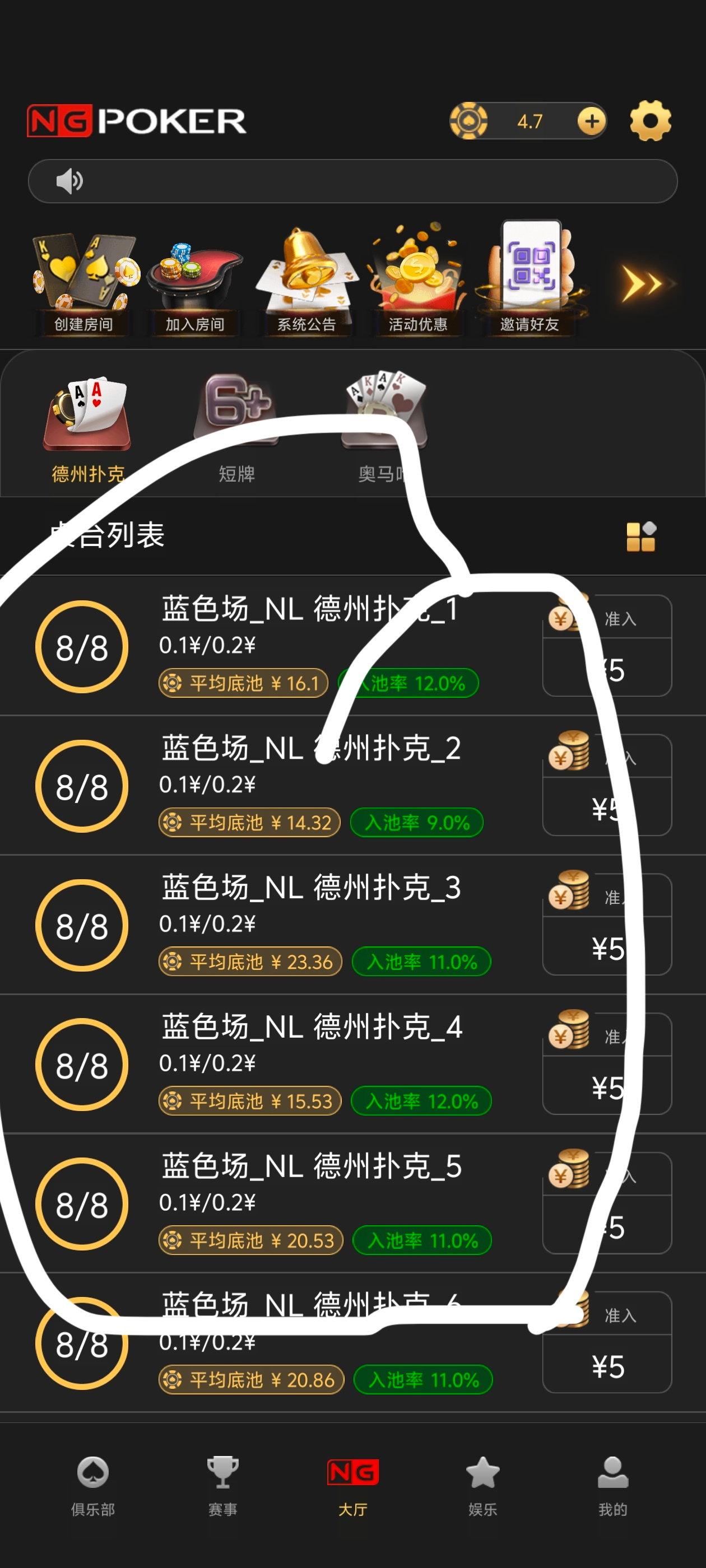This screenshot has height=1568, width=706.
Task: Change table list layout to grid
Action: [641, 536]
